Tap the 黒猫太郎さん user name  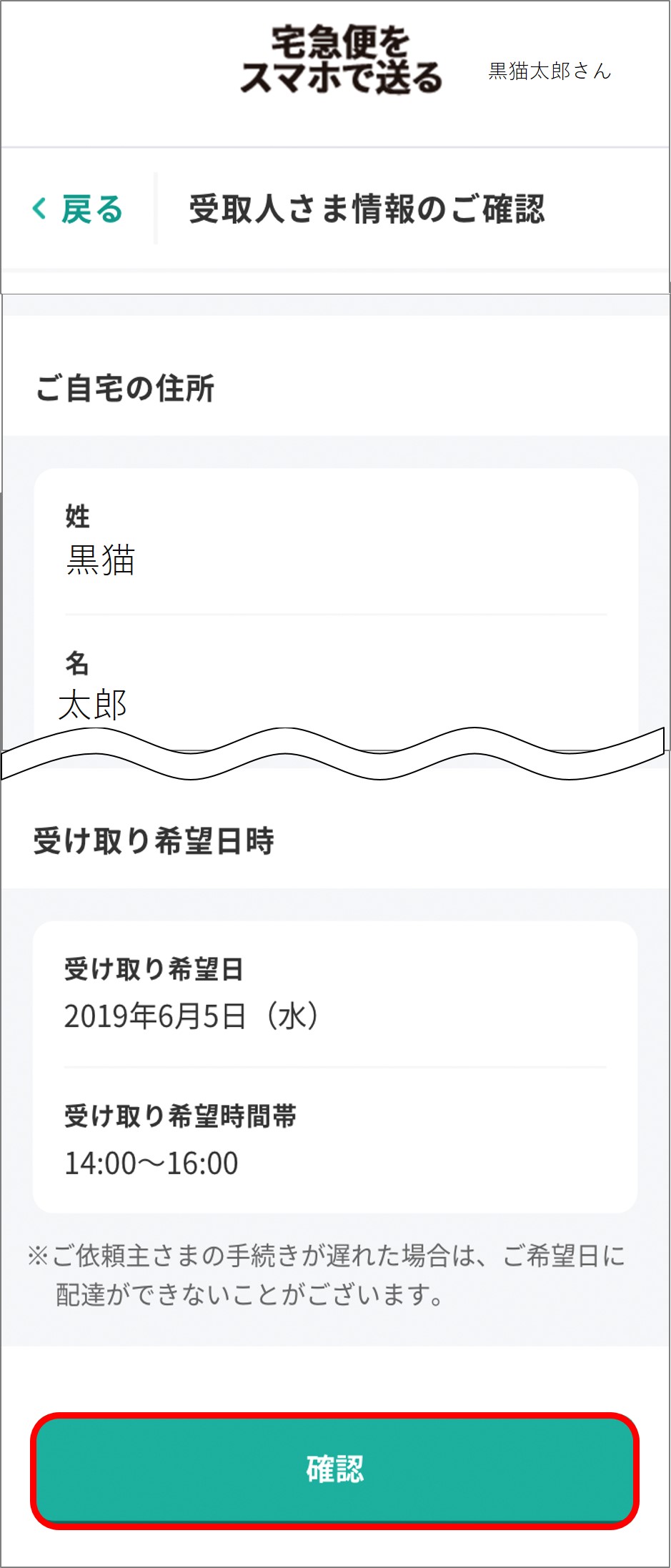click(x=547, y=70)
